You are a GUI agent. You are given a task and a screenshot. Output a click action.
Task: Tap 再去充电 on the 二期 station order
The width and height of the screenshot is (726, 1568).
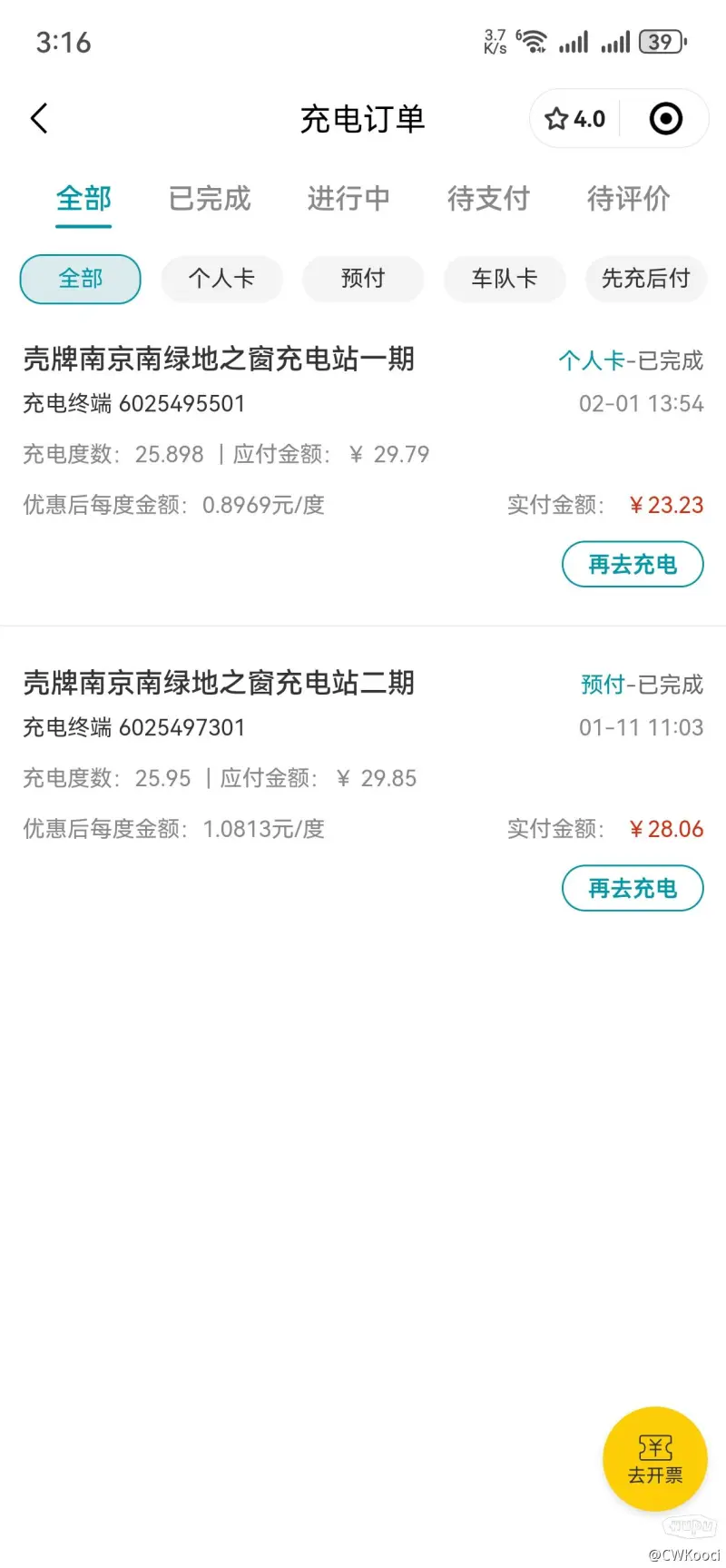pyautogui.click(x=633, y=888)
